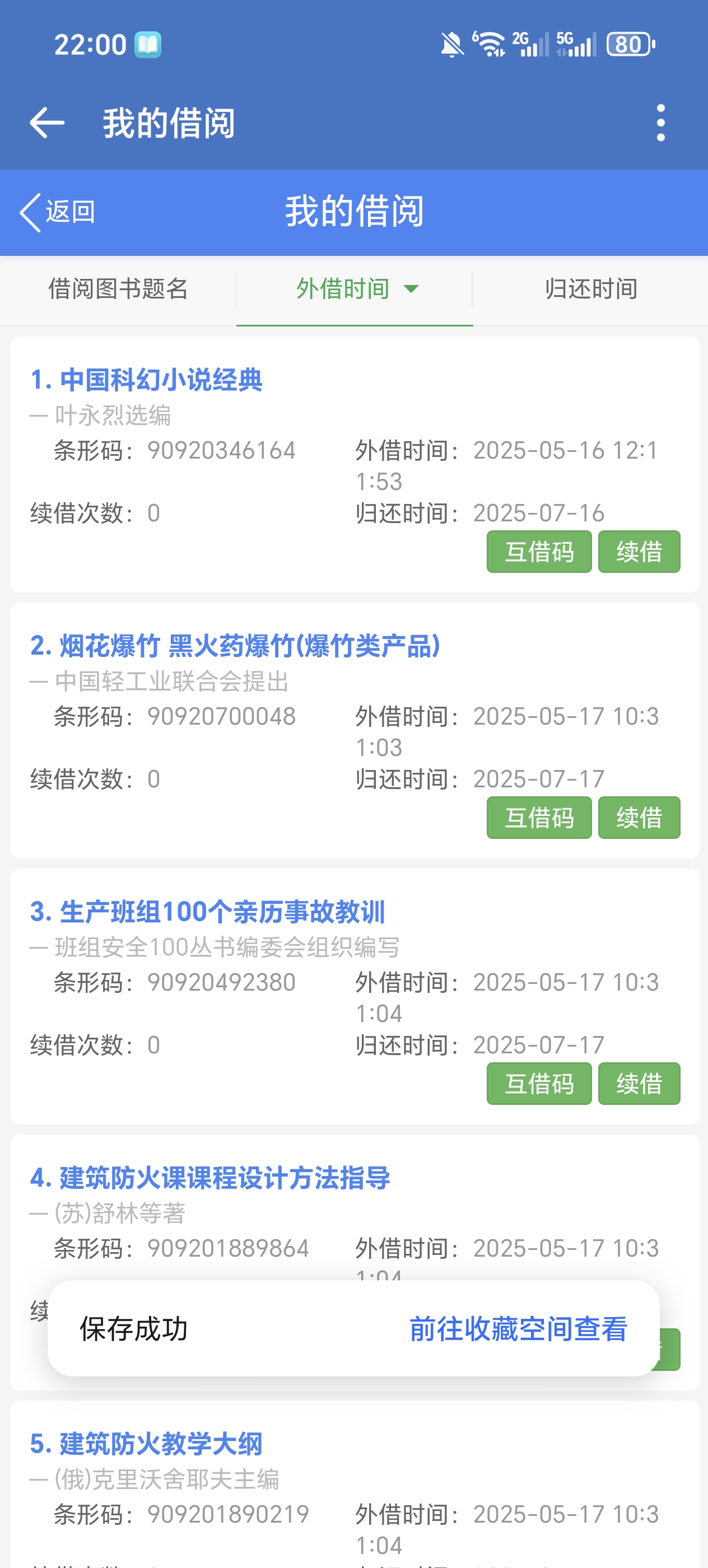Renew the 烟花爆竹 book loan
The image size is (708, 1568).
[x=639, y=818]
